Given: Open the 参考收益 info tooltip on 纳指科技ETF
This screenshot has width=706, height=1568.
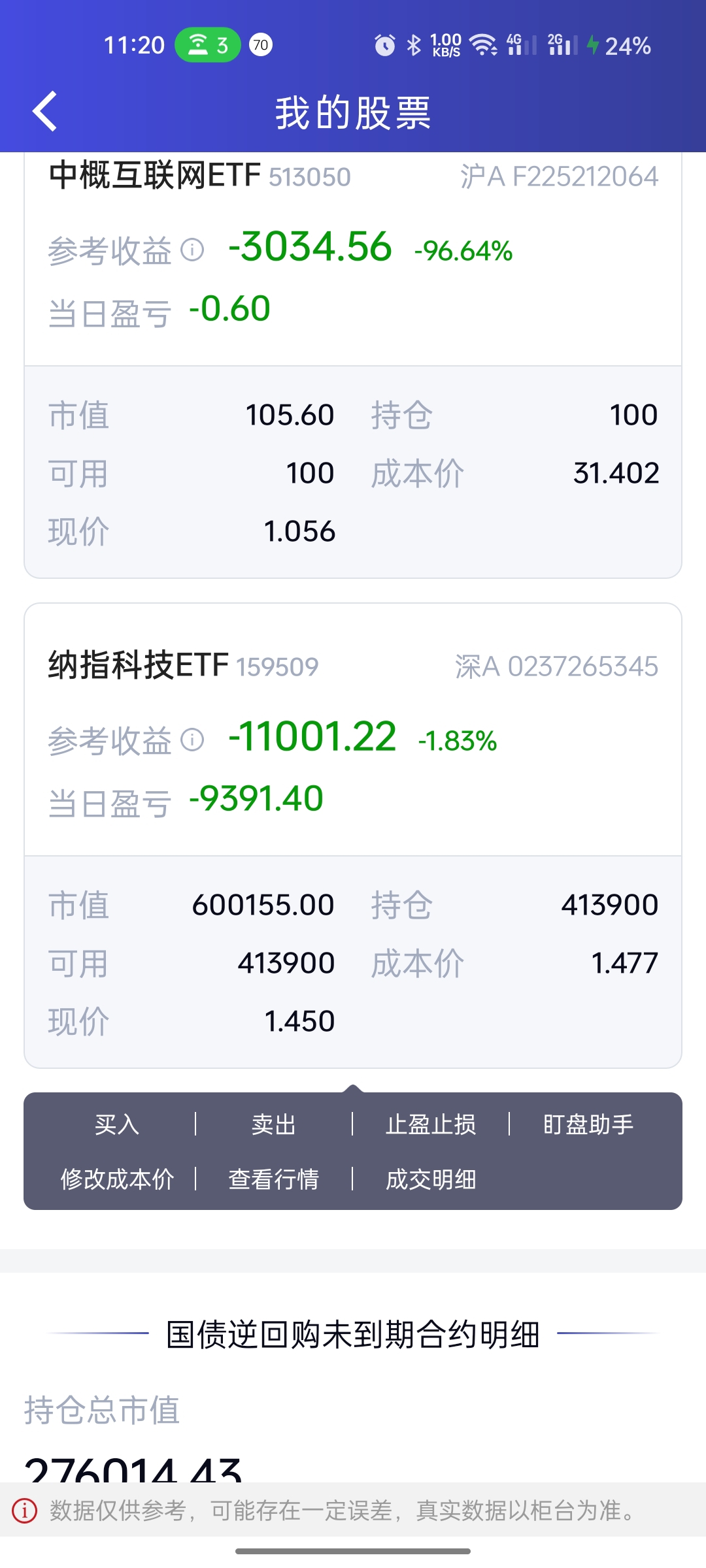Looking at the screenshot, I should click(x=191, y=740).
